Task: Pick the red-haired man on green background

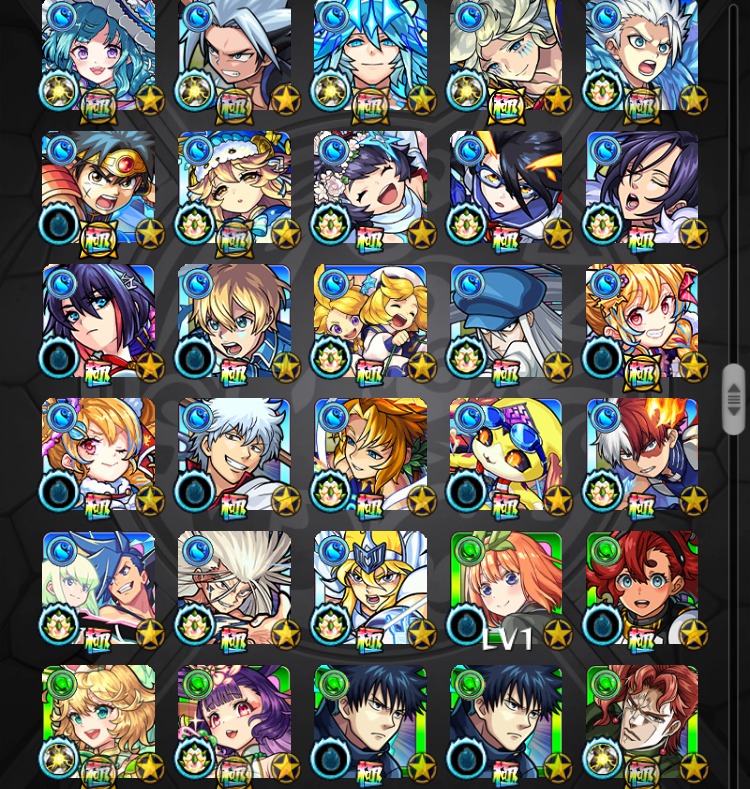Action: [642, 722]
